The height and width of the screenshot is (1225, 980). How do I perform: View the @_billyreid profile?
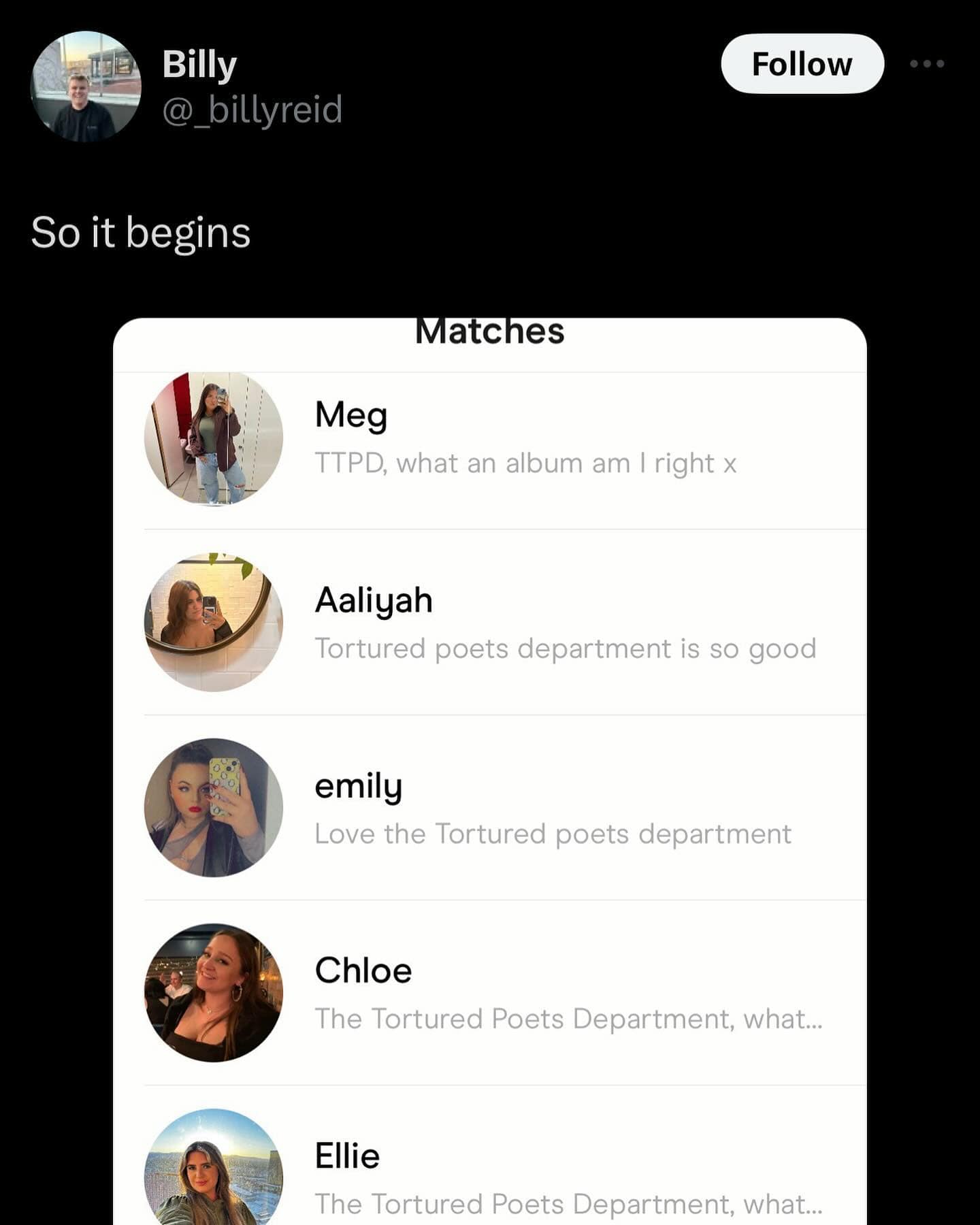pyautogui.click(x=252, y=110)
